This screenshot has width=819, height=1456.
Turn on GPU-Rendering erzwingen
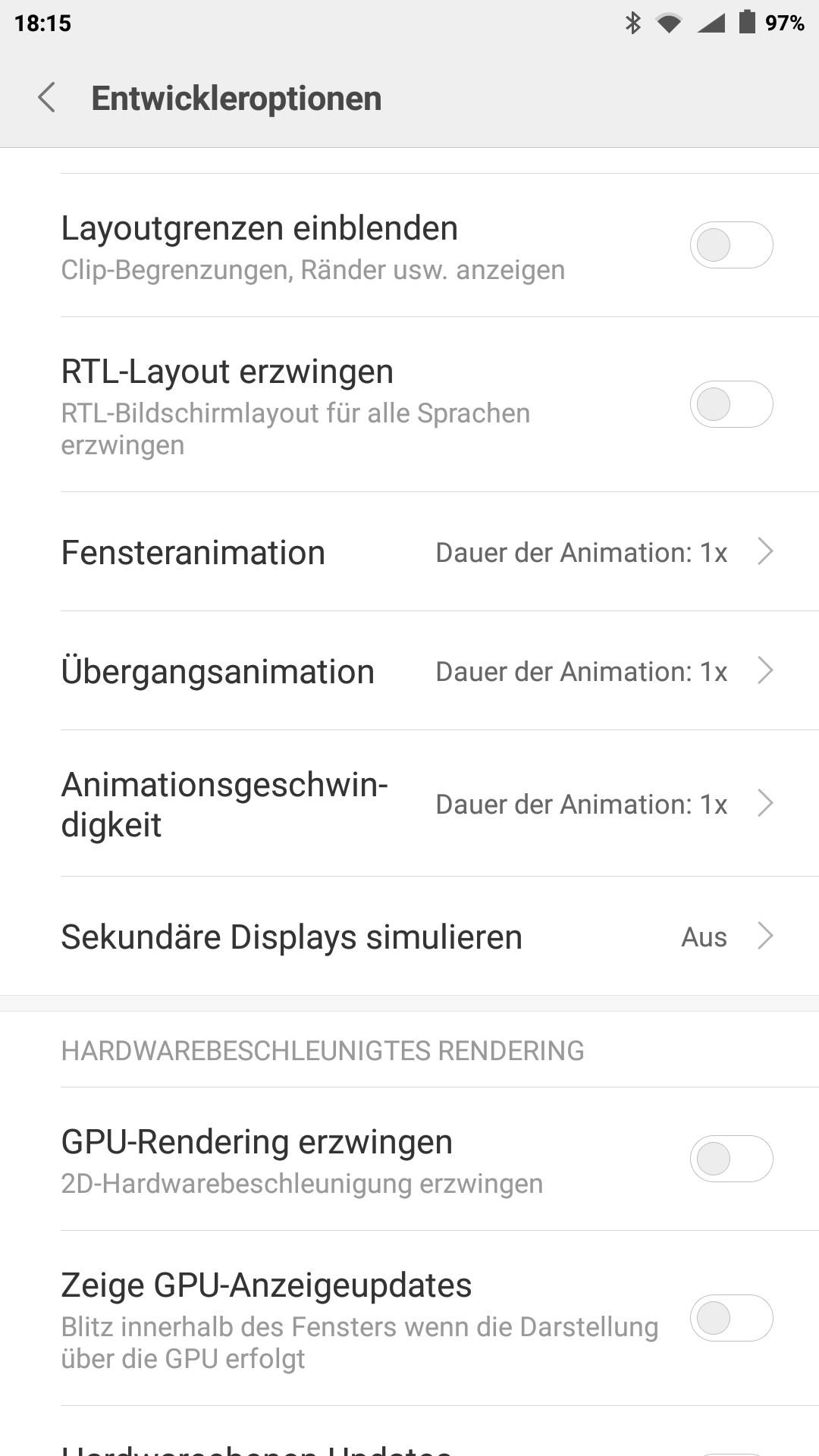[x=731, y=1159]
